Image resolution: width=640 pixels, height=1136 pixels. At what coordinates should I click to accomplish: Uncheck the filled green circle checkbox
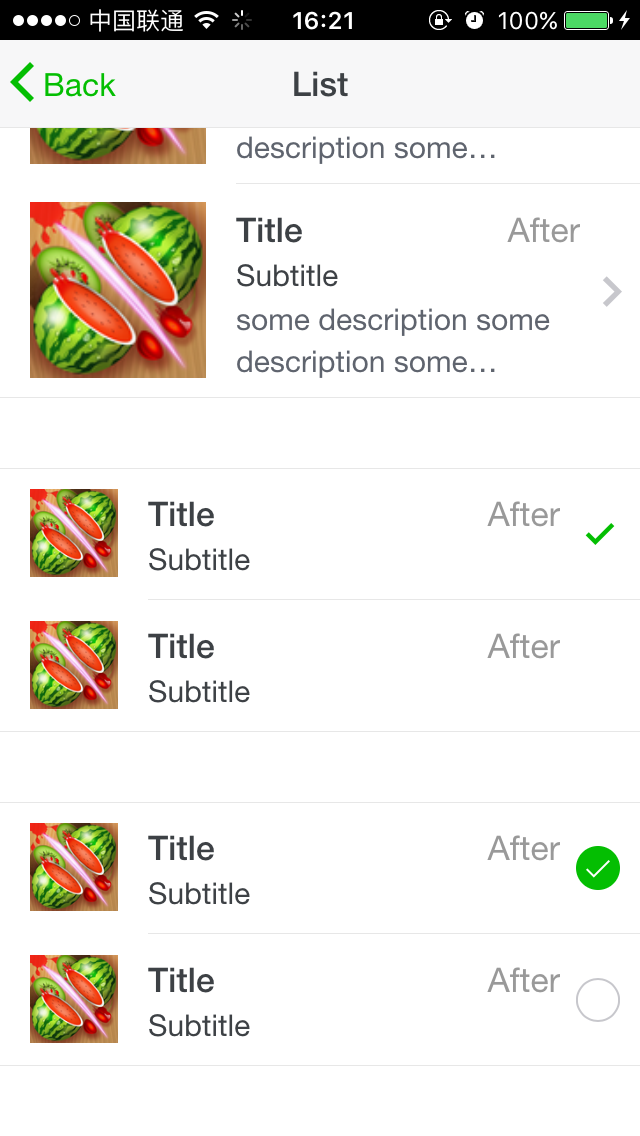pos(598,869)
